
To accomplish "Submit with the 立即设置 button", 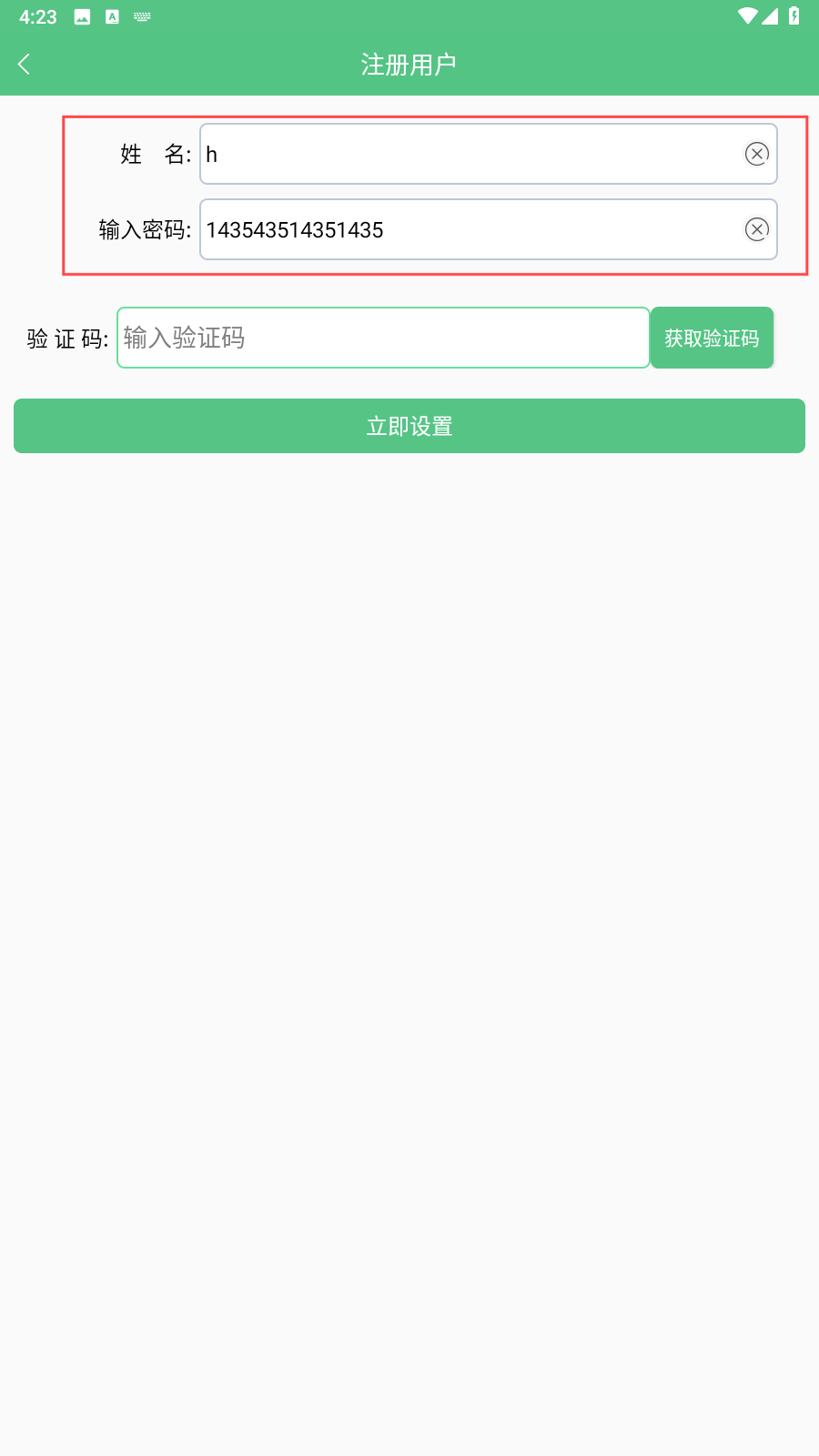I will (x=409, y=426).
